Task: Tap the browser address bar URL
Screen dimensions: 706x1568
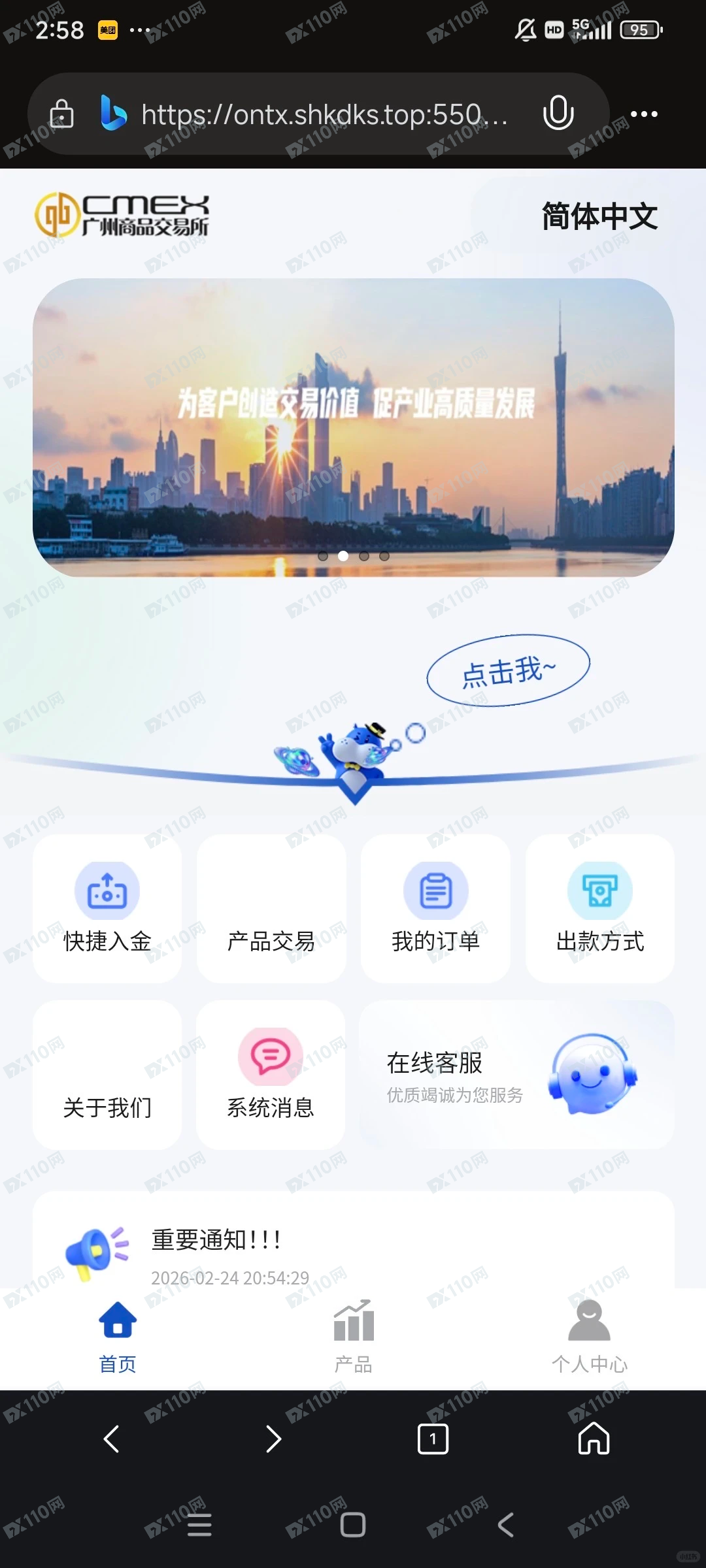Action: pyautogui.click(x=324, y=115)
